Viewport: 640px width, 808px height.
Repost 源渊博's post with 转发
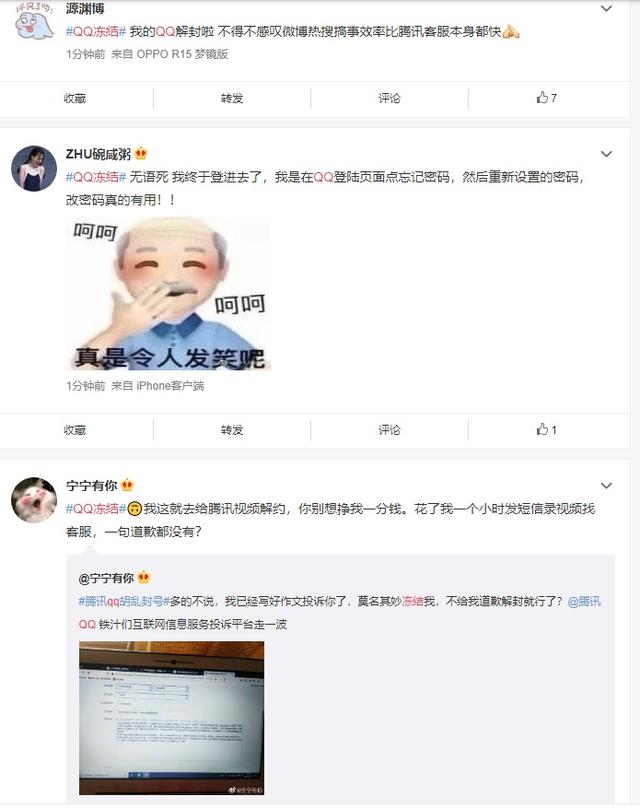coord(232,98)
